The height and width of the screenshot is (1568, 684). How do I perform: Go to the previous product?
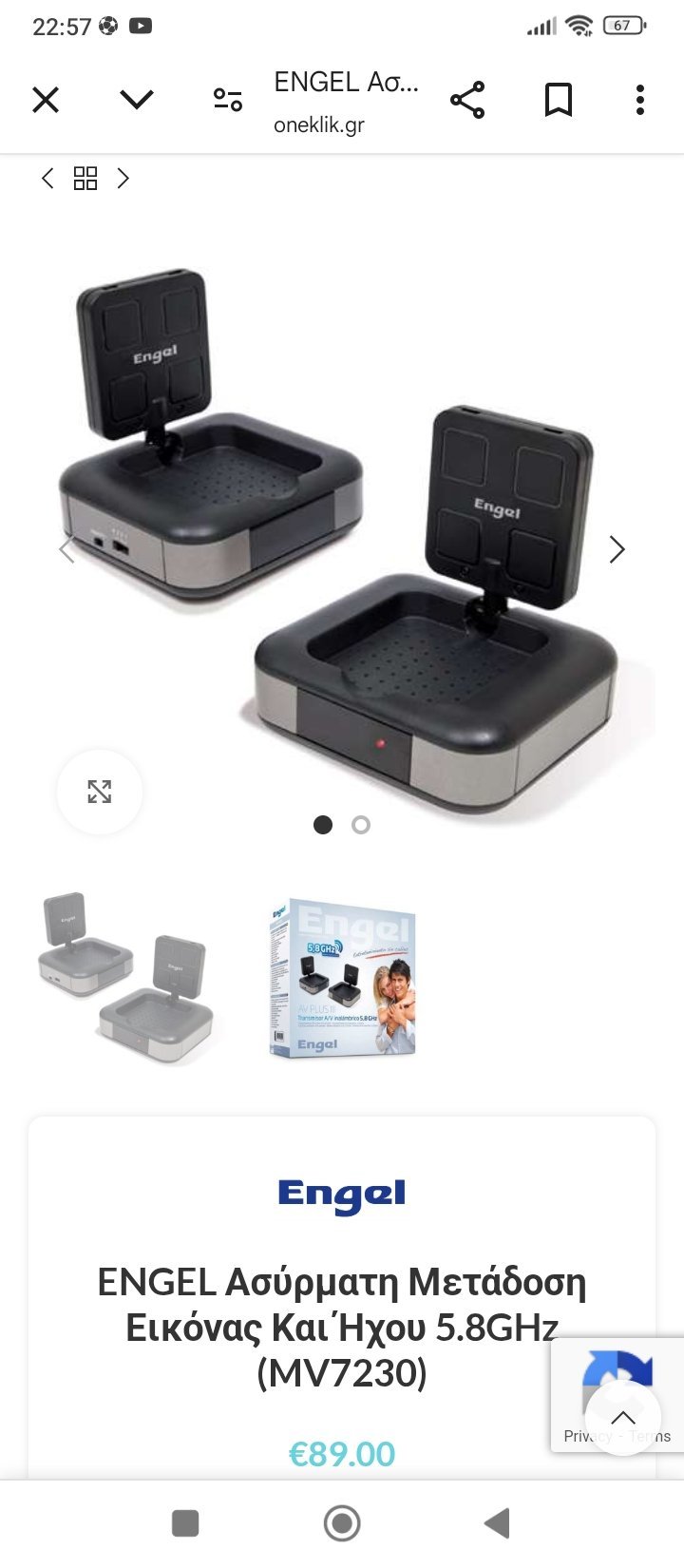click(x=47, y=178)
